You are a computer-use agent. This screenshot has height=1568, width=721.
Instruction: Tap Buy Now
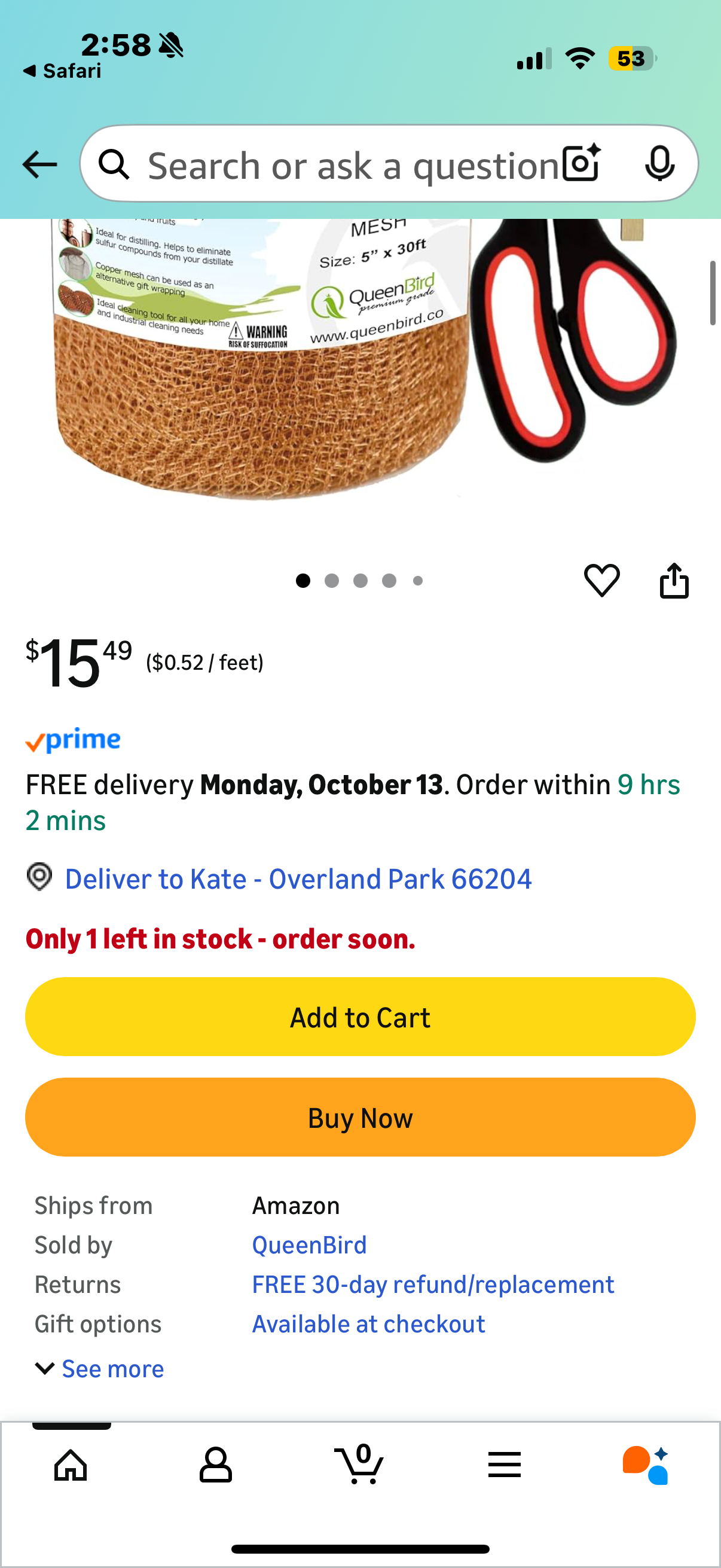pyautogui.click(x=360, y=1118)
